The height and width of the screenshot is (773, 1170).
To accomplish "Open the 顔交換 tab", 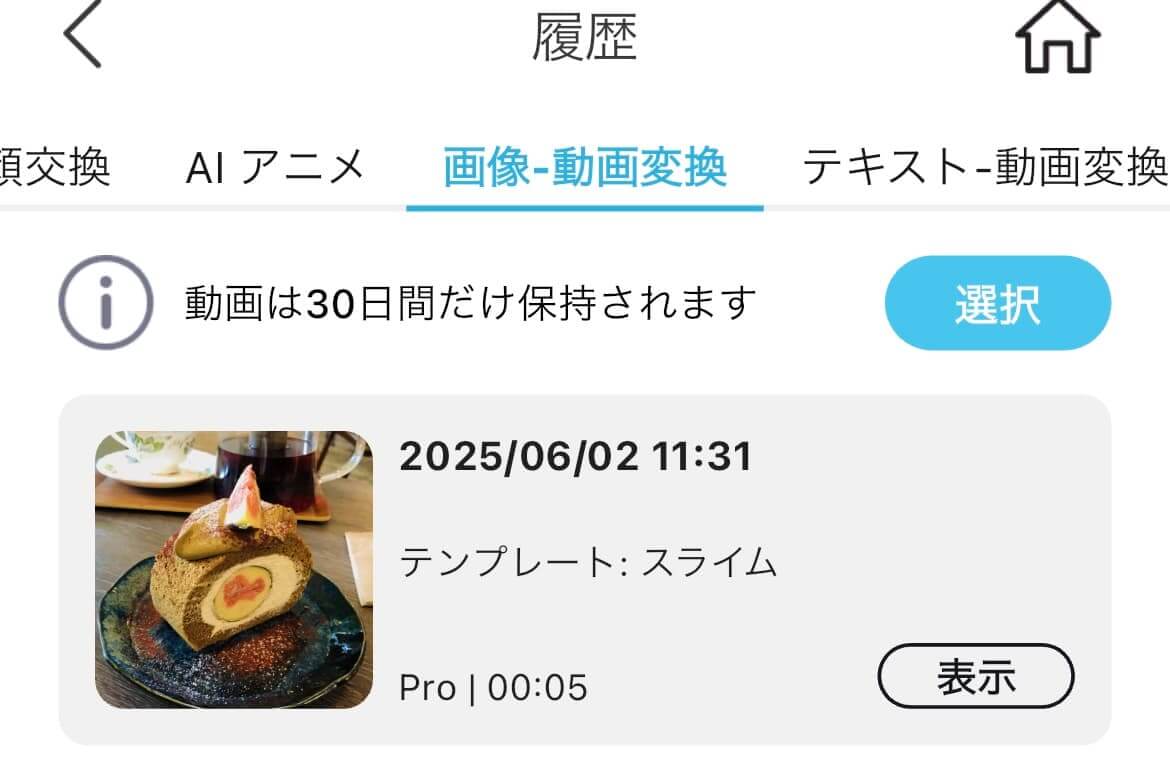I will pyautogui.click(x=55, y=168).
